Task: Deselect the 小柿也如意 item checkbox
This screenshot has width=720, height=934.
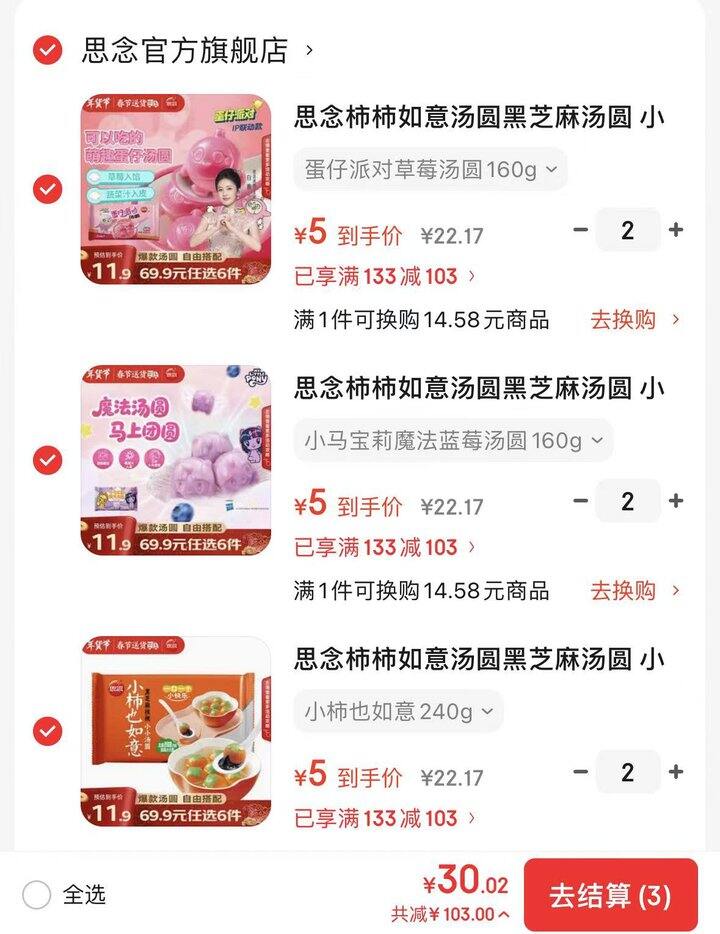Action: (x=47, y=731)
